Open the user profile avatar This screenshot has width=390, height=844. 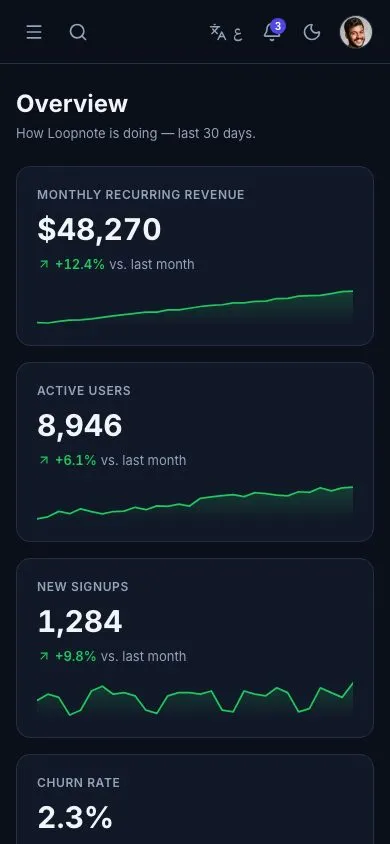[356, 32]
